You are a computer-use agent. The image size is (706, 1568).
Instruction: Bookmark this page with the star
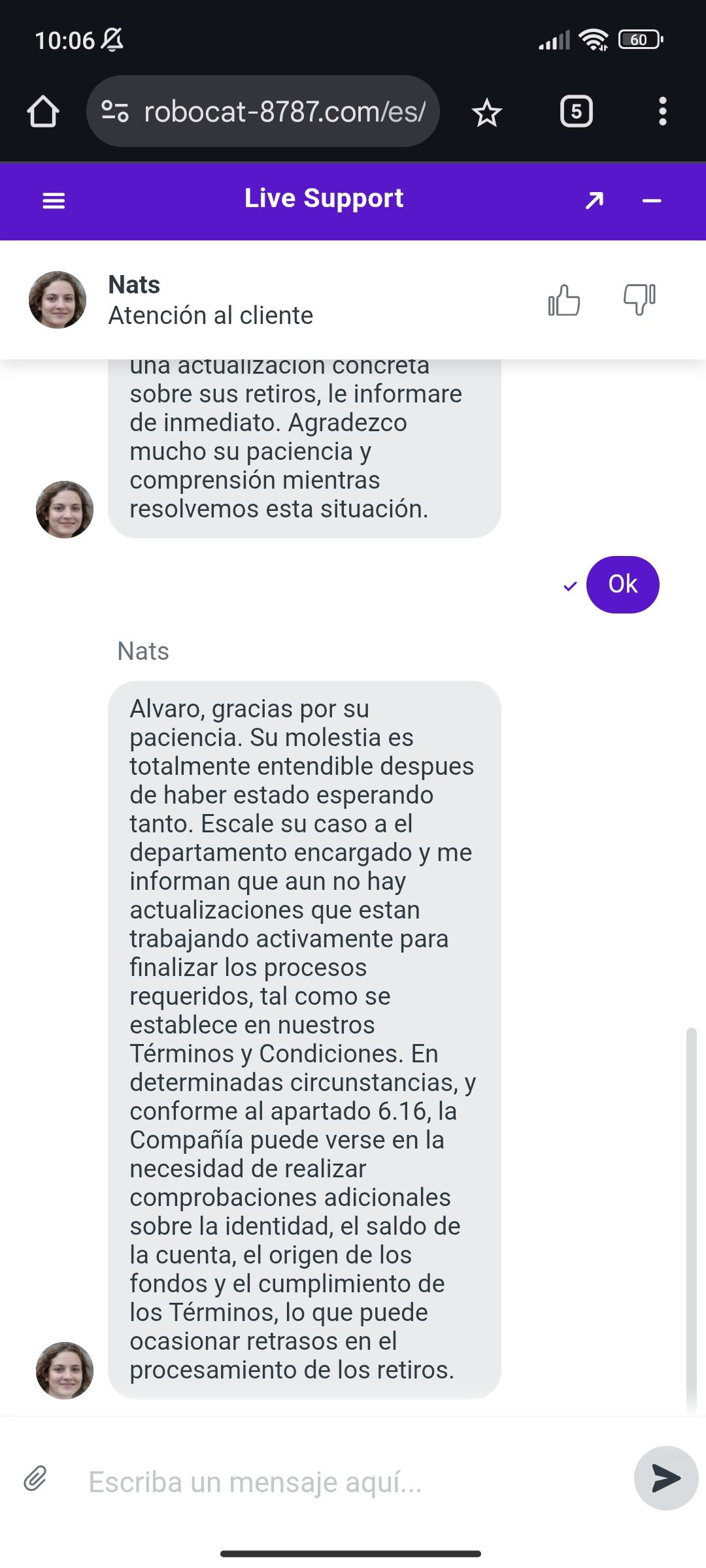486,113
